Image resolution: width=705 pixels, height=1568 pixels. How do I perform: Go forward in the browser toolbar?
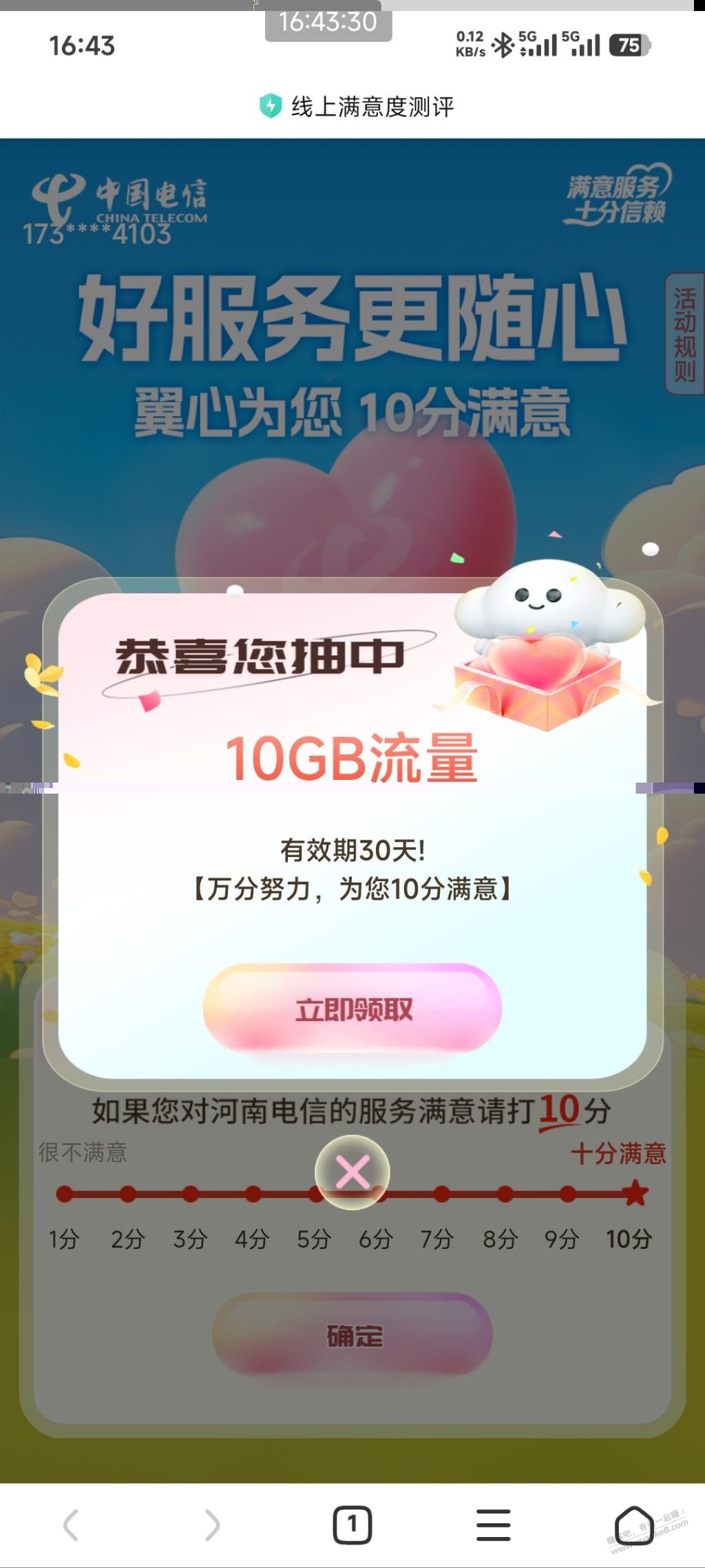tap(212, 1525)
